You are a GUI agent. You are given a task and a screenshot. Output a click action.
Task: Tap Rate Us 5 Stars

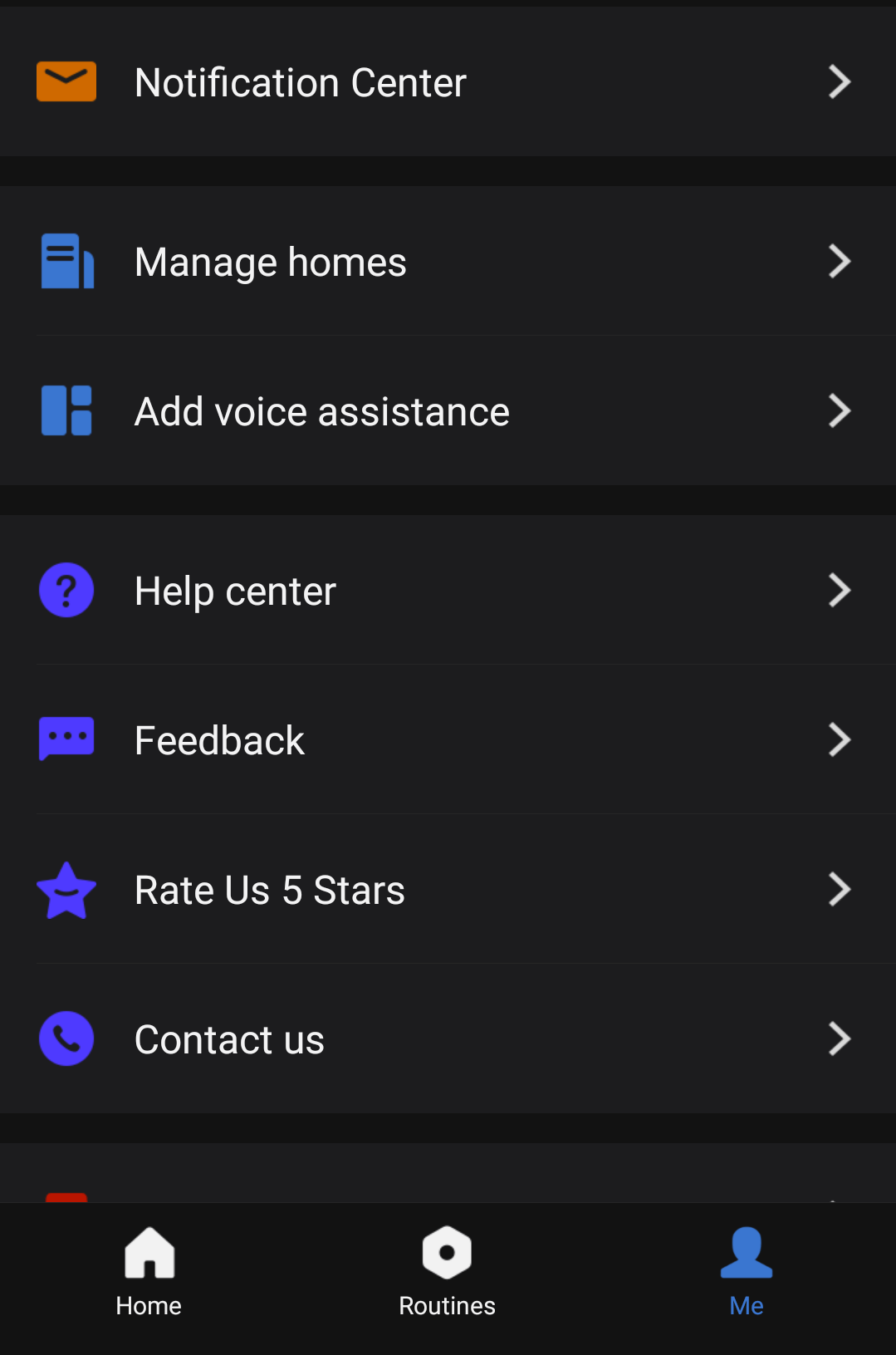tap(447, 890)
